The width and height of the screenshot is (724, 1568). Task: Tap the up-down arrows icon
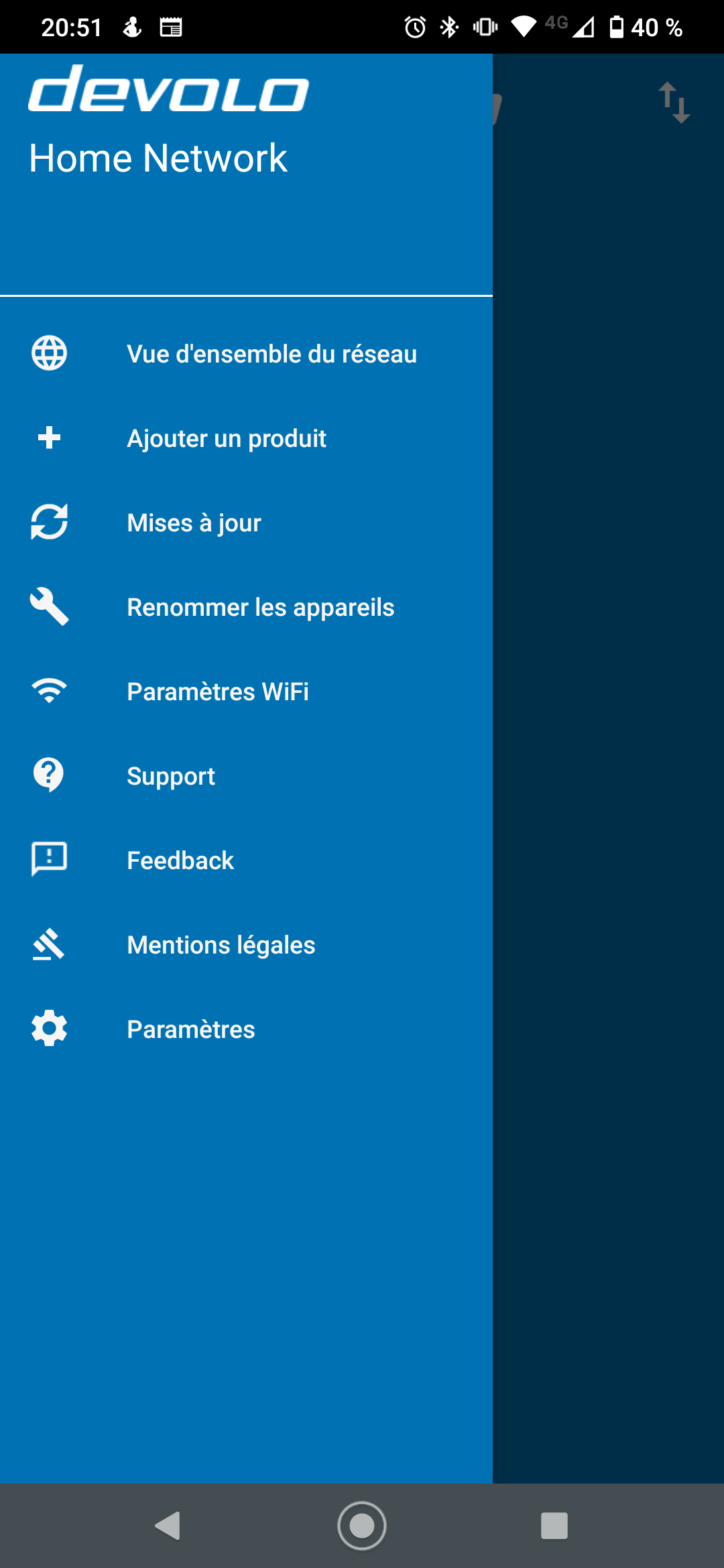tap(674, 103)
